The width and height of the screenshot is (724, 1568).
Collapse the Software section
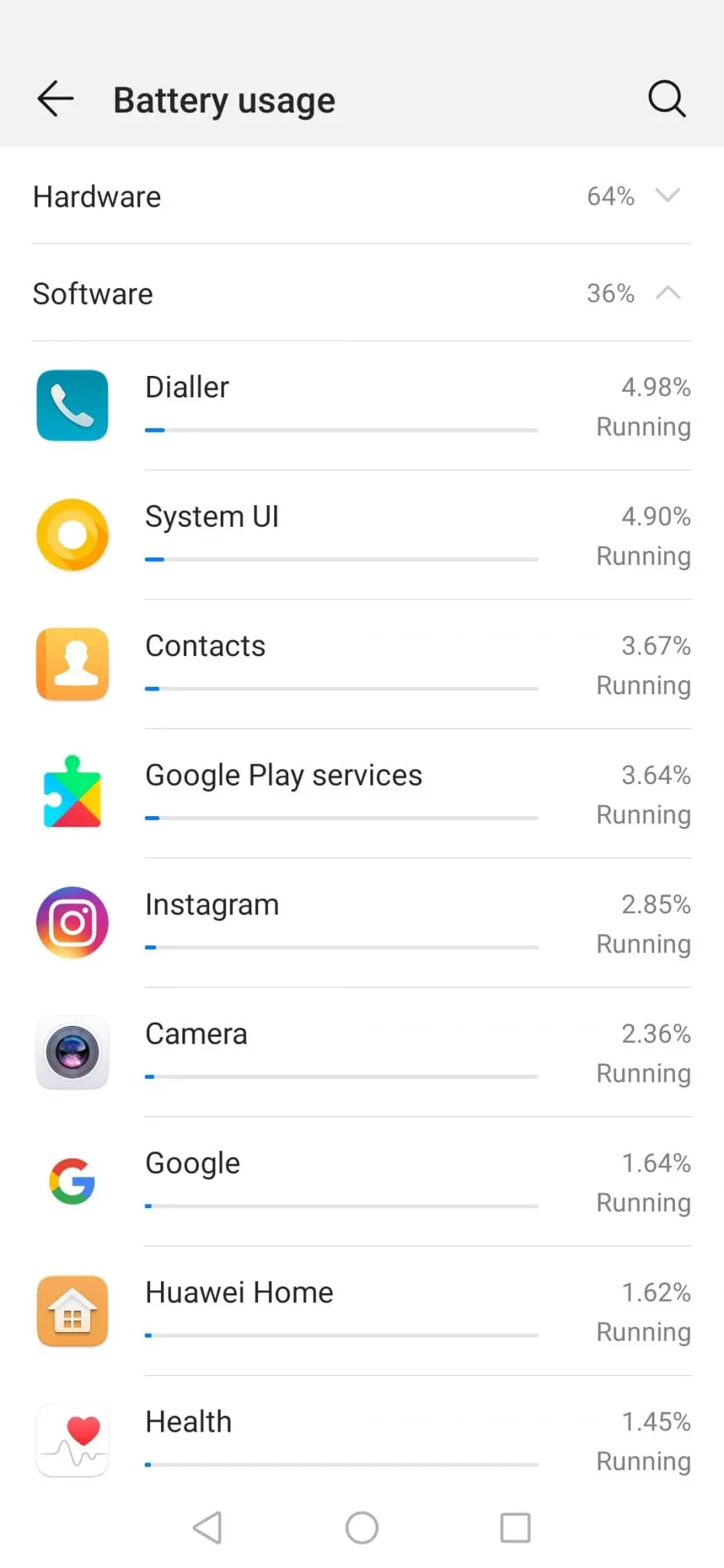point(362,293)
